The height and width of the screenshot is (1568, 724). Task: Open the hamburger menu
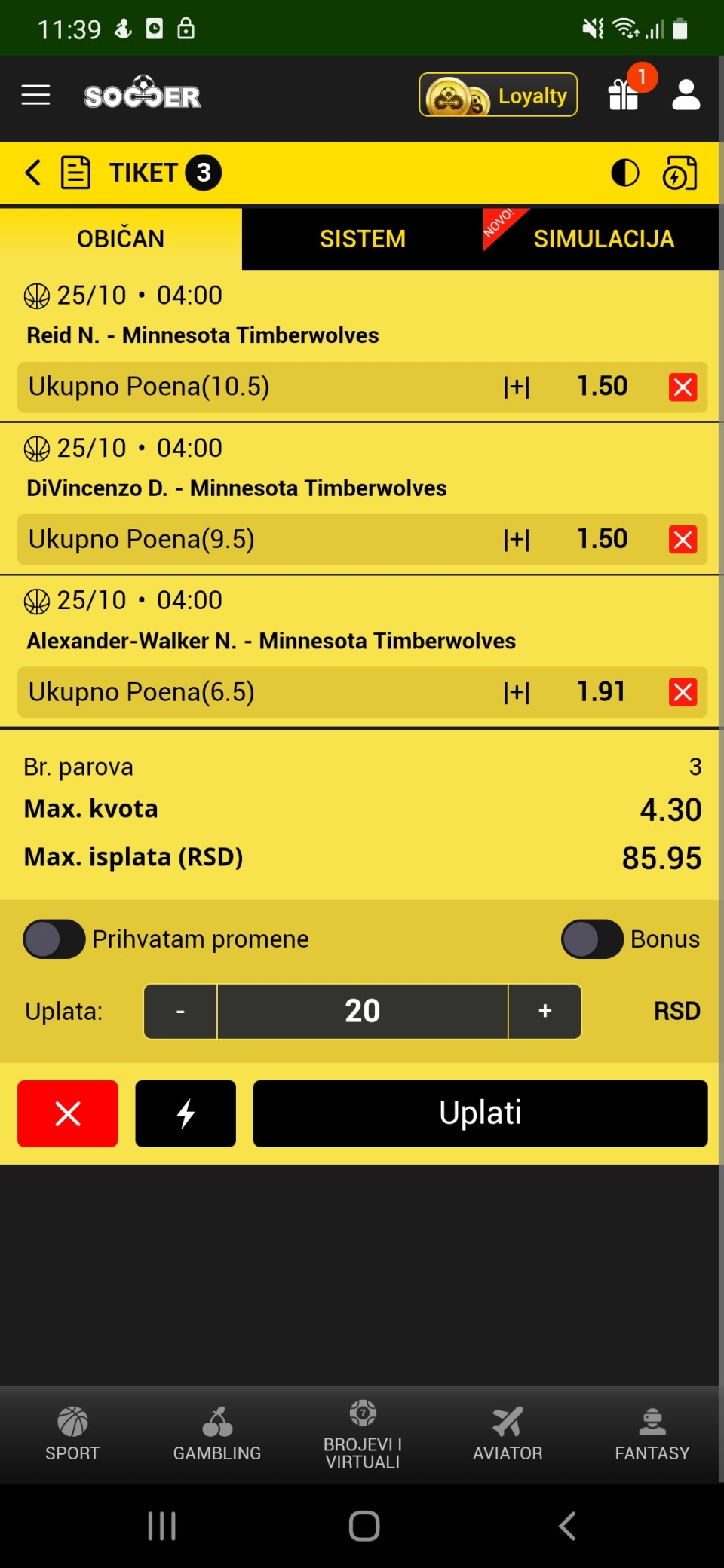(35, 95)
